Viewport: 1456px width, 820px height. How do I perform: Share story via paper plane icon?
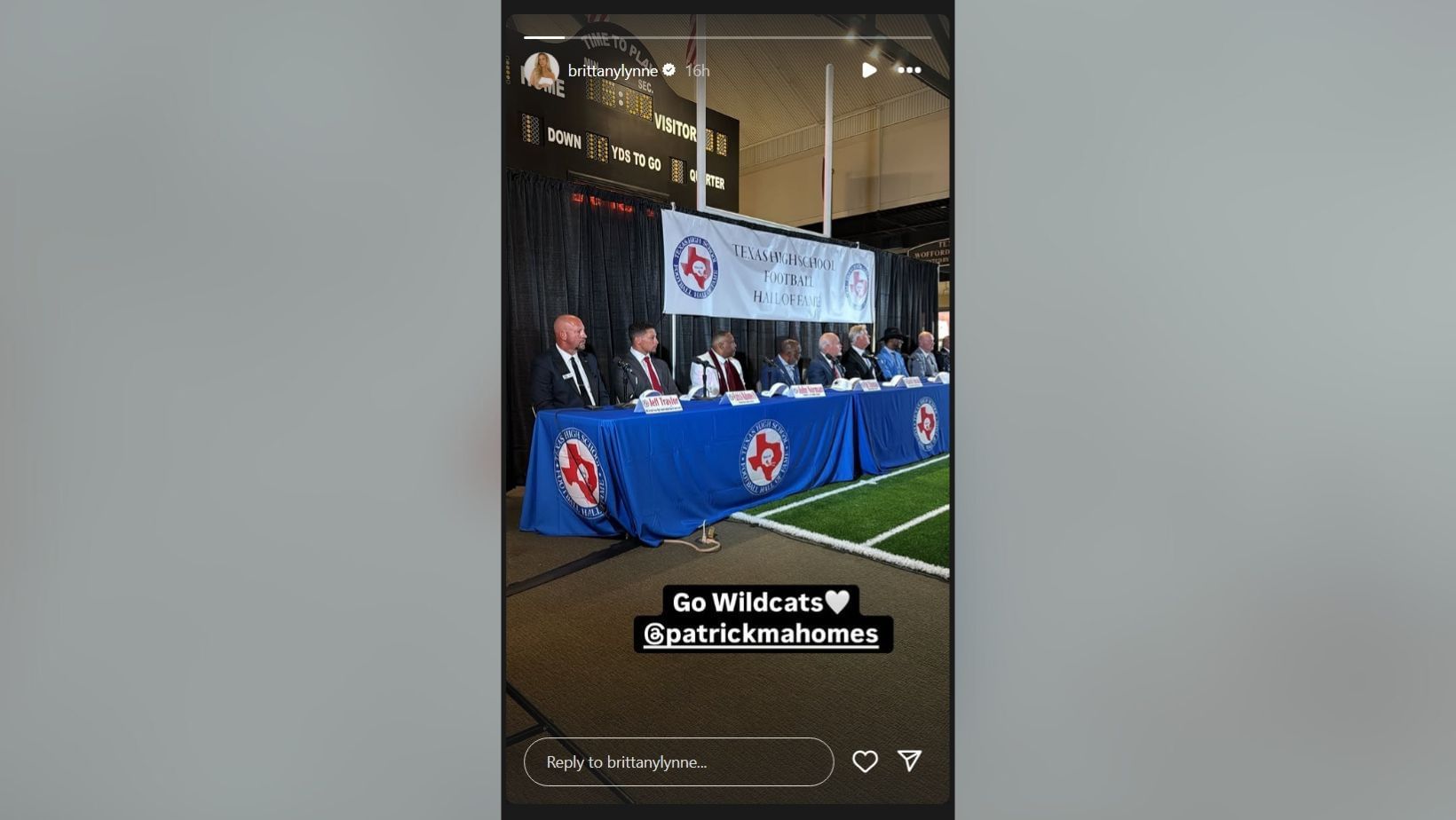point(909,761)
